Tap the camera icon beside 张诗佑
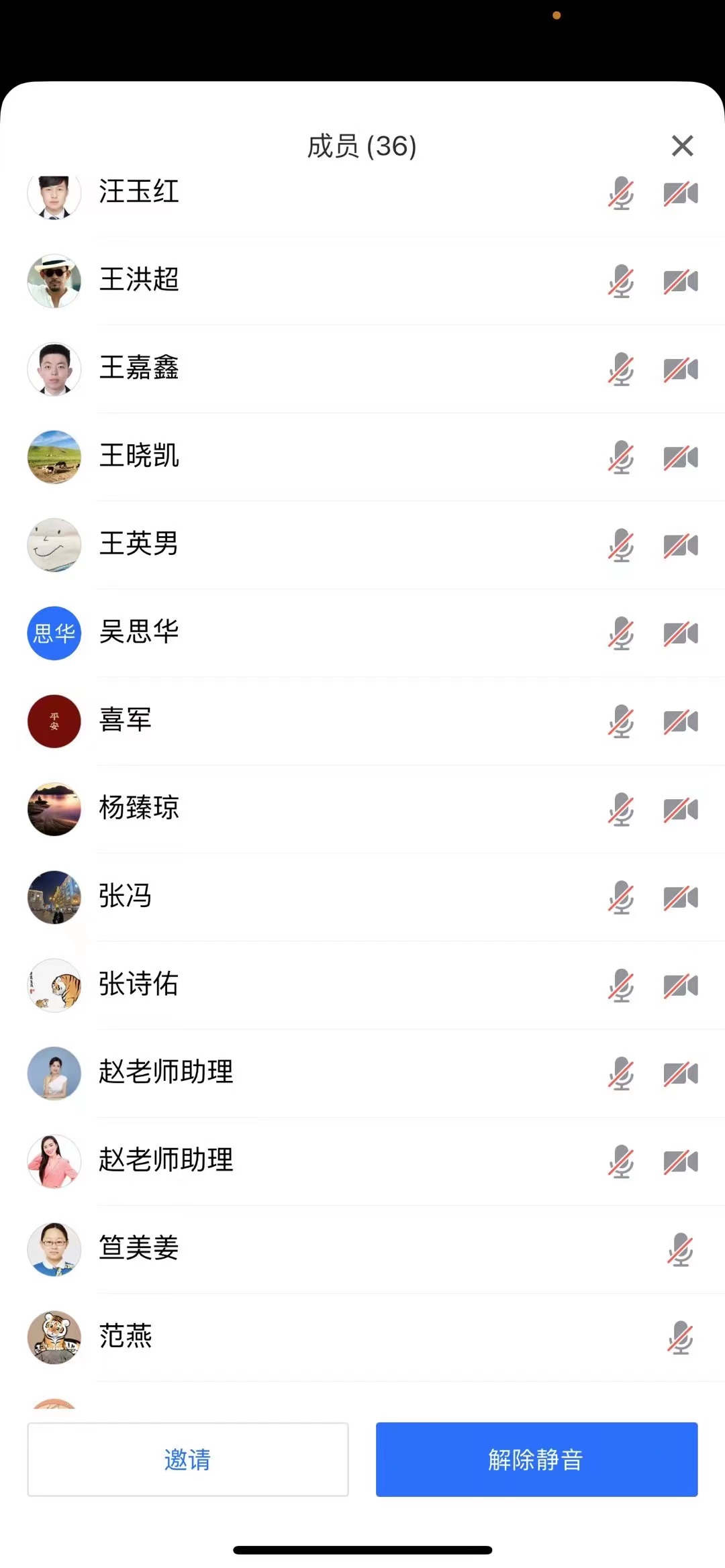This screenshot has width=725, height=1568. click(x=681, y=985)
